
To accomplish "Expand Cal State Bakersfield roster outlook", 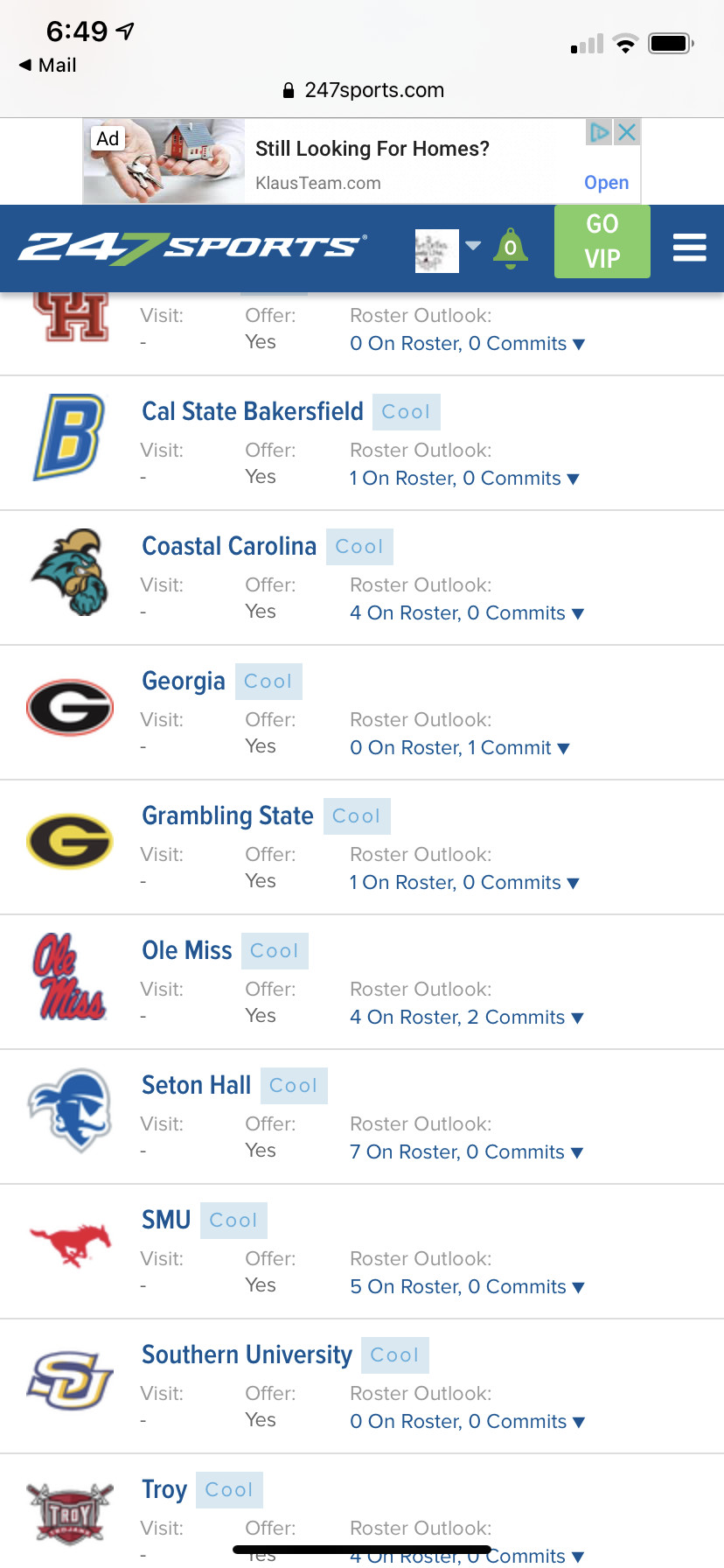I will (x=464, y=478).
